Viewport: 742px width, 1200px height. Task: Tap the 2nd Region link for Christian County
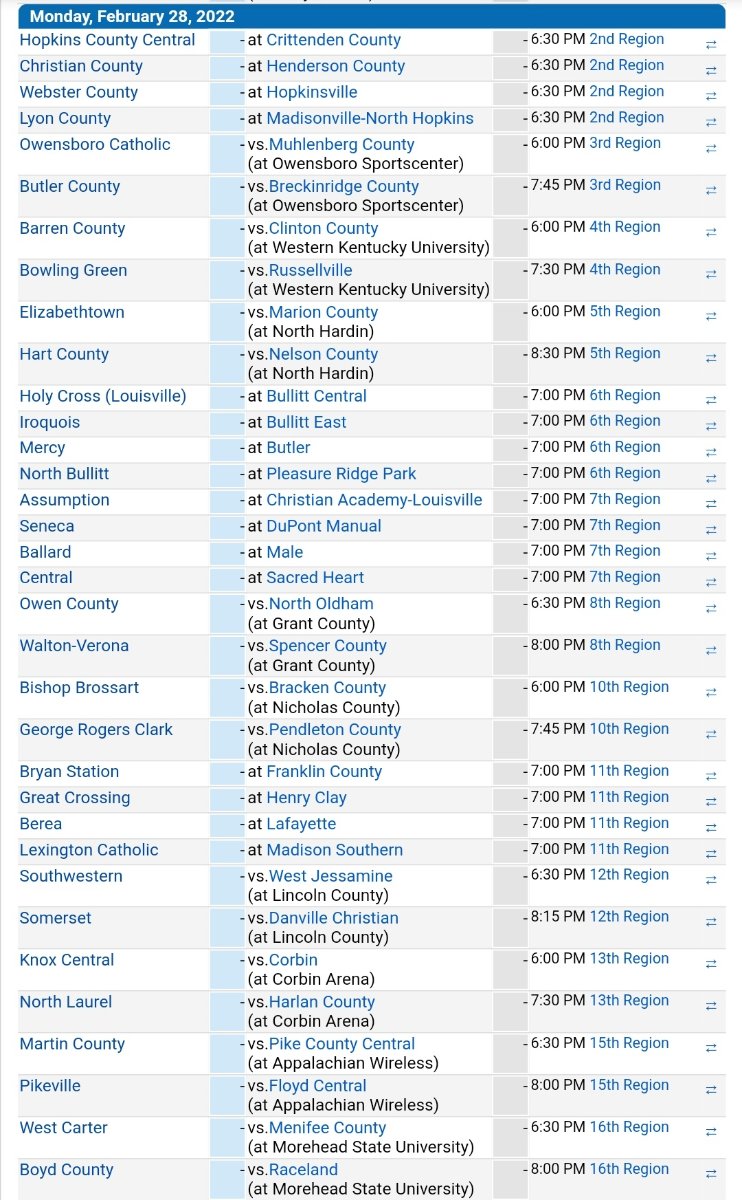[627, 65]
